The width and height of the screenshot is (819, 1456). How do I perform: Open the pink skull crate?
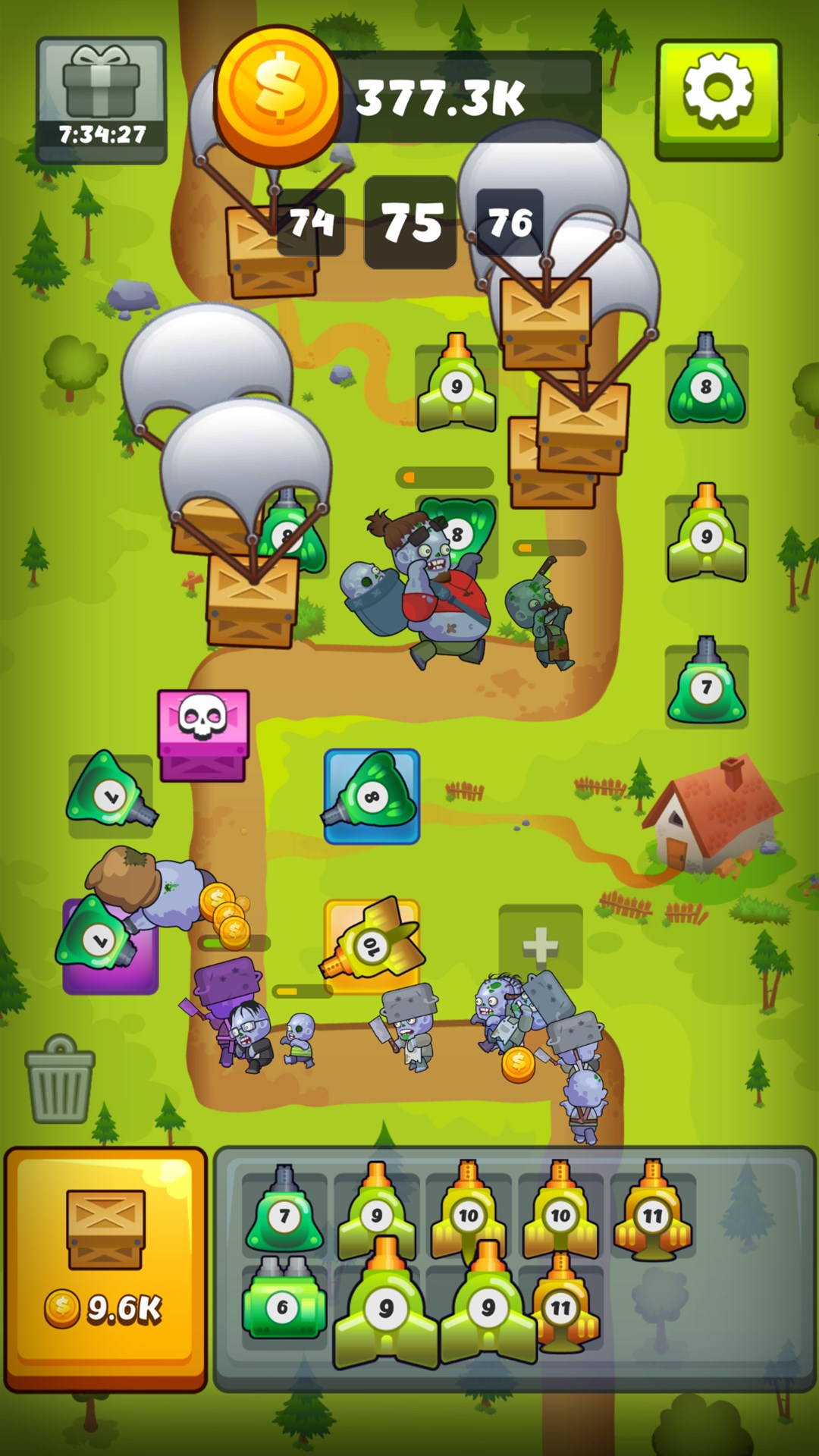pos(202,735)
